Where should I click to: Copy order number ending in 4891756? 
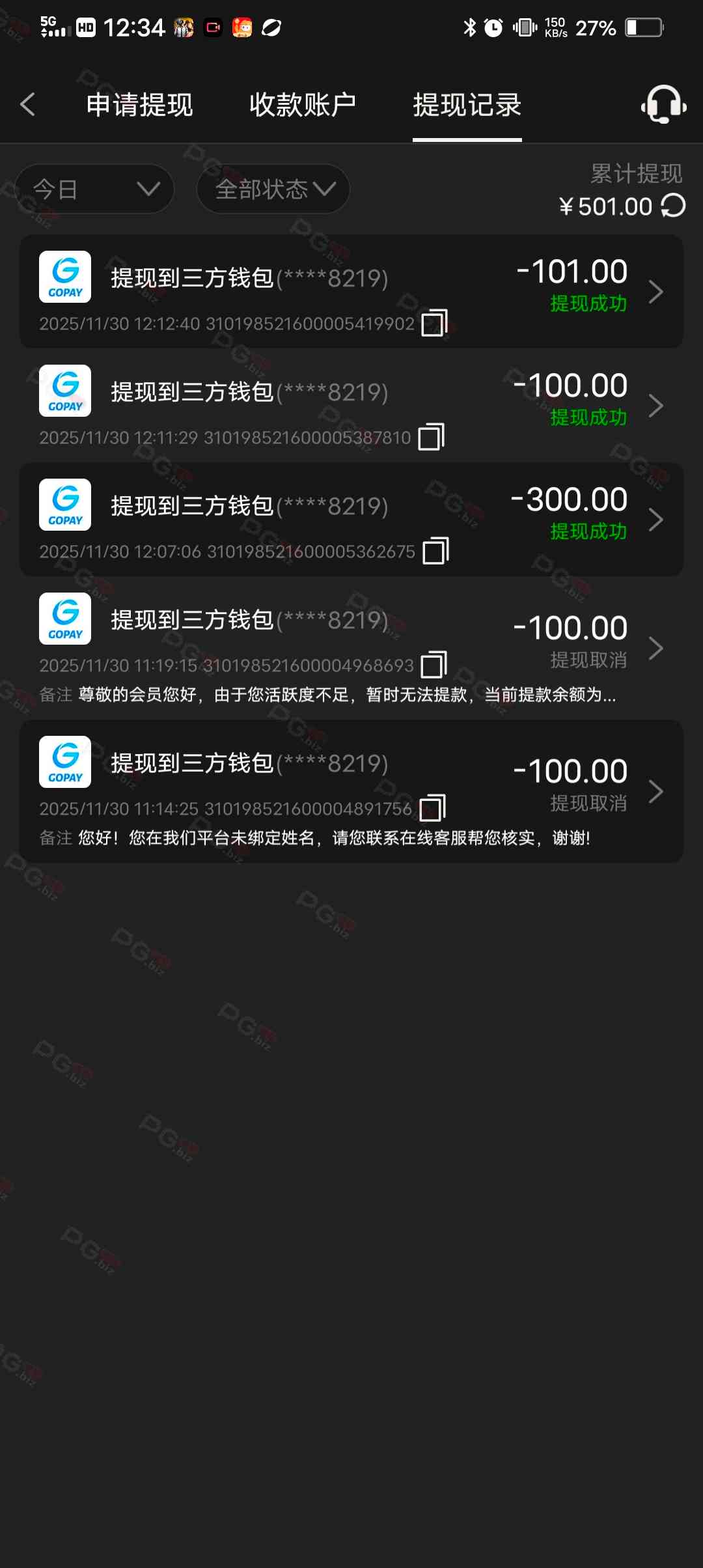tap(433, 808)
